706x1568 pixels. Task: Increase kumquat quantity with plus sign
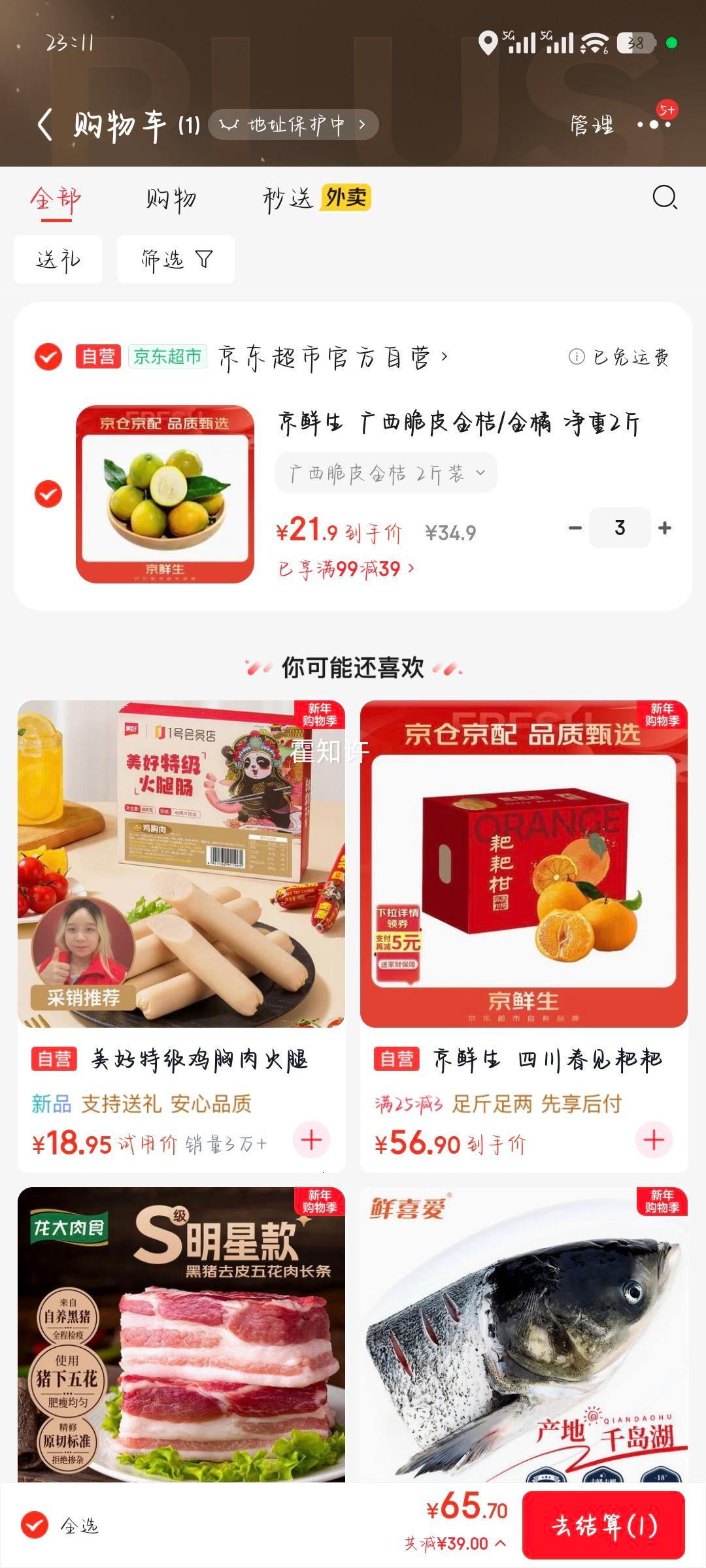point(664,527)
